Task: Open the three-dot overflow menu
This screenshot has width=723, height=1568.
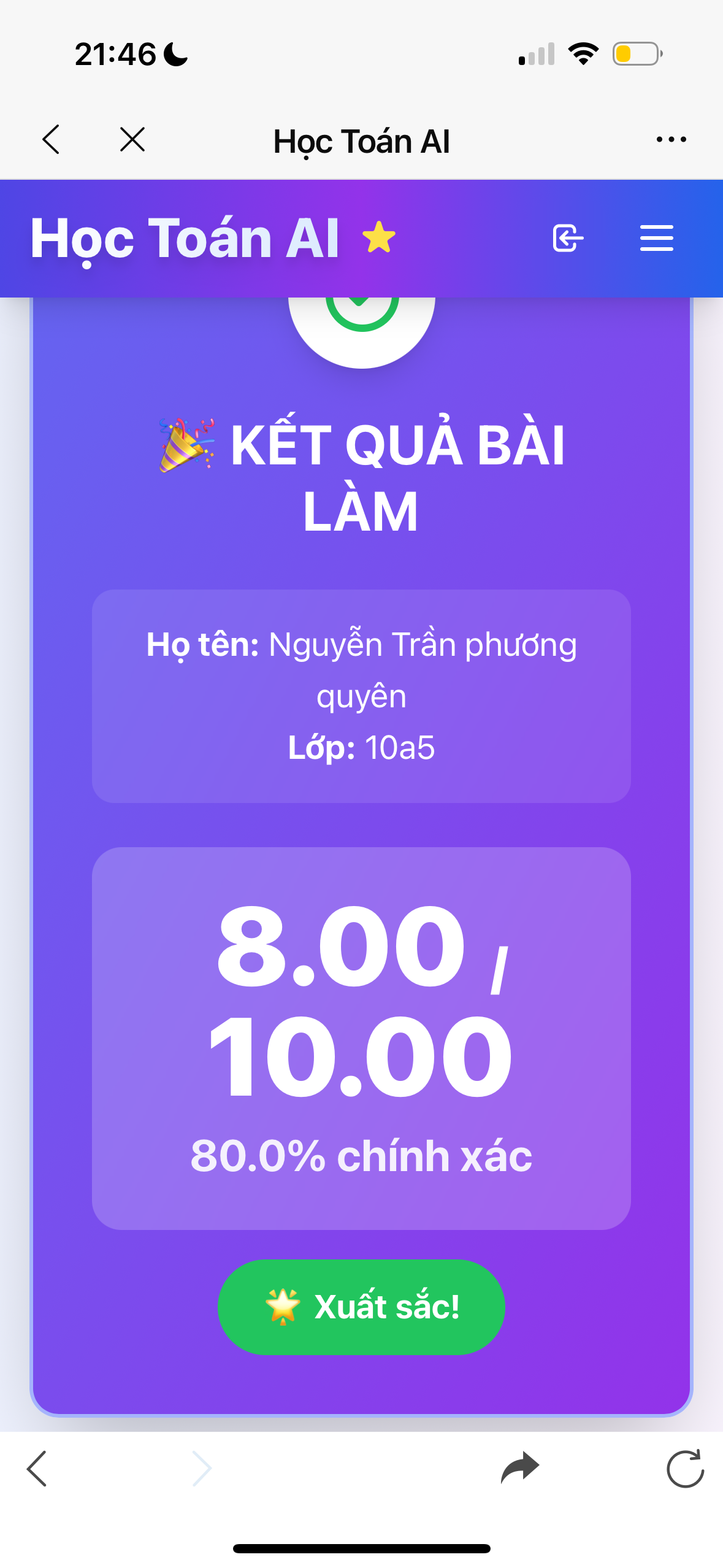Action: pyautogui.click(x=671, y=140)
